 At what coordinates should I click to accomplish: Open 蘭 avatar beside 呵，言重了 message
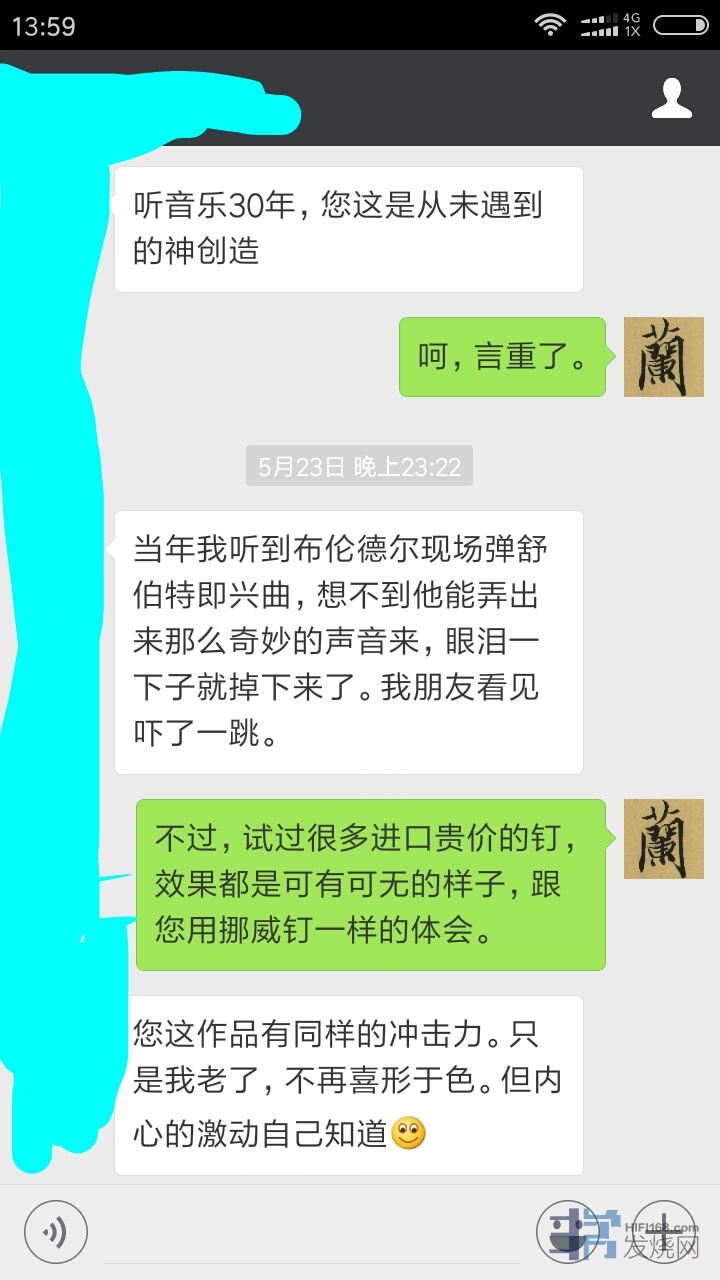point(663,357)
